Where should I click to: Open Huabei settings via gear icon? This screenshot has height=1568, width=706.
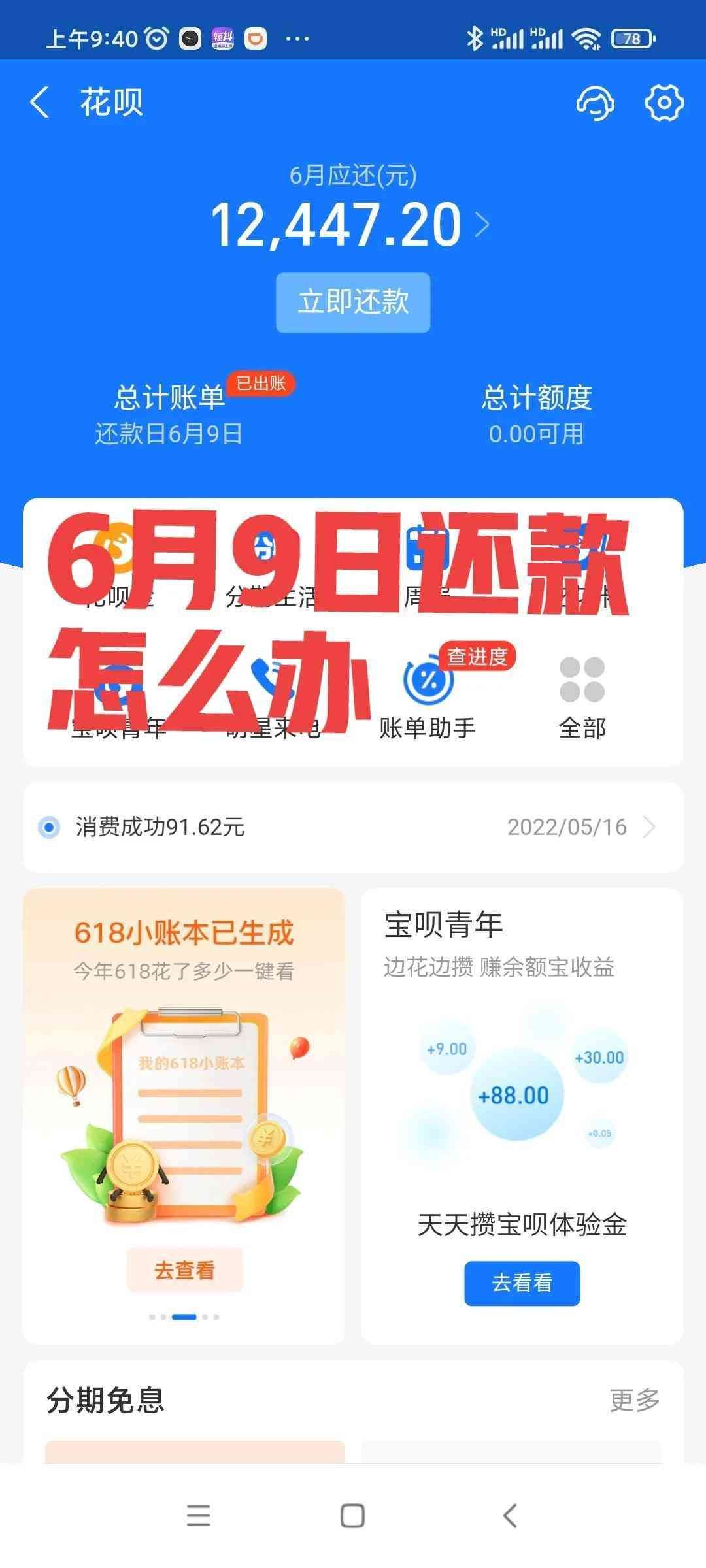coord(665,103)
